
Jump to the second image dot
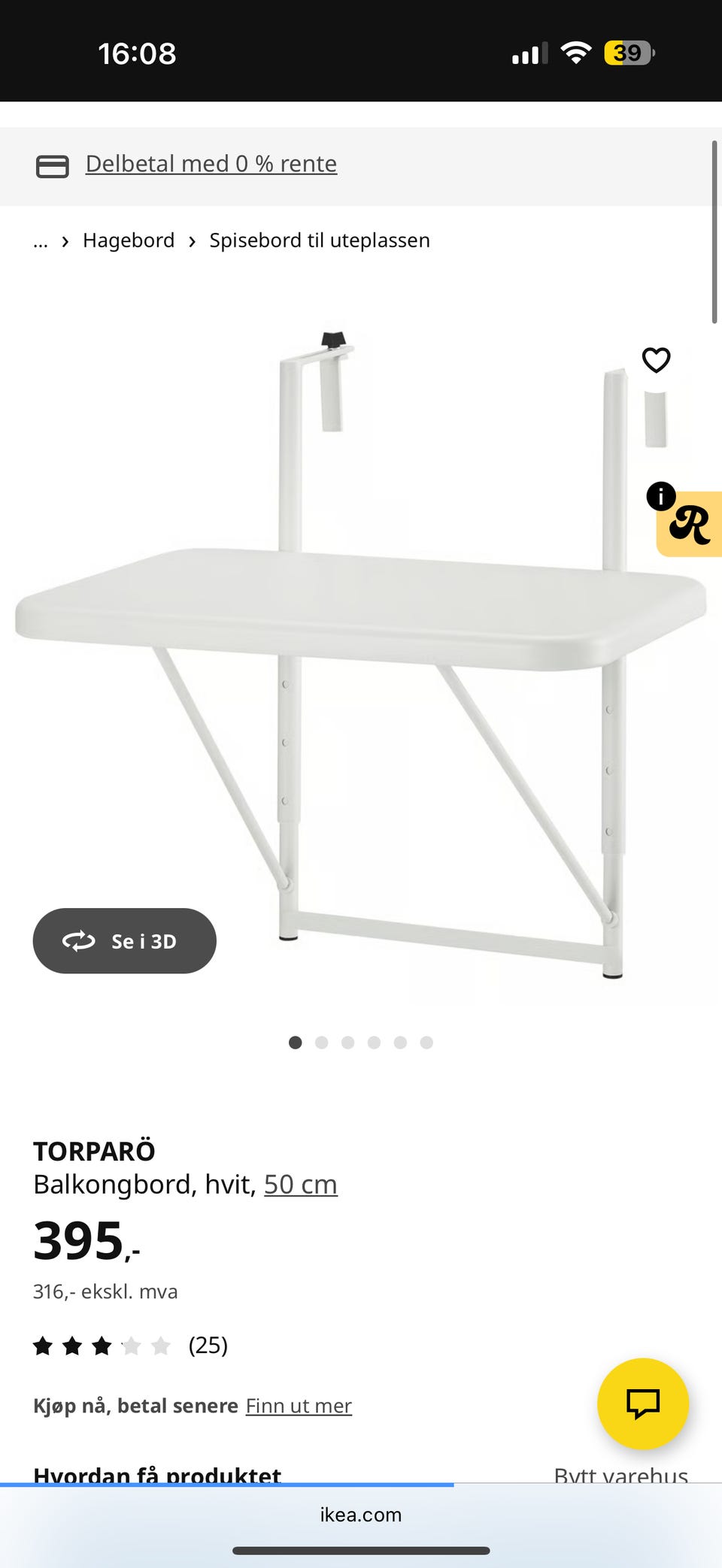pyautogui.click(x=322, y=1043)
